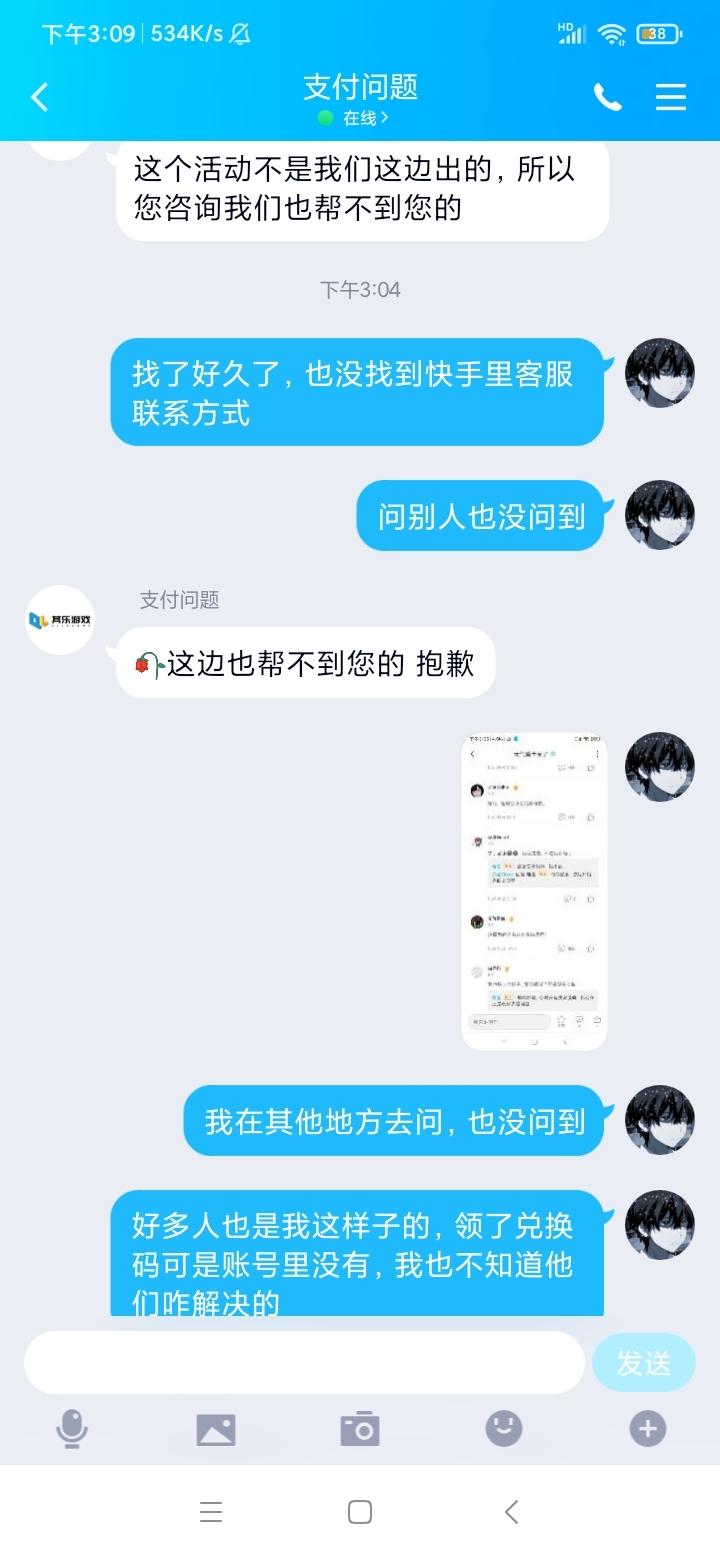This screenshot has width=720, height=1560.
Task: Tap the 发送 send button
Action: (643, 1362)
